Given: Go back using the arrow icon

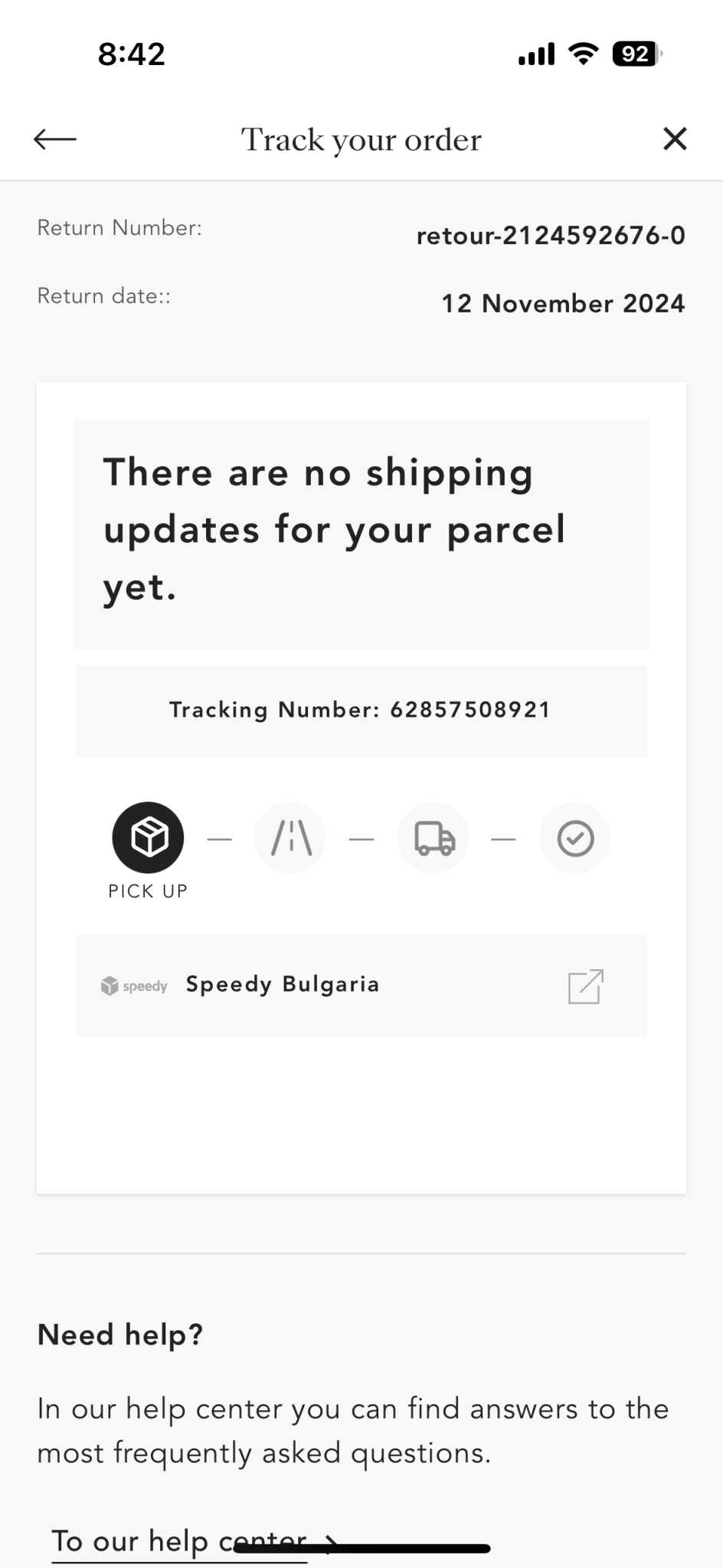Looking at the screenshot, I should pyautogui.click(x=55, y=139).
